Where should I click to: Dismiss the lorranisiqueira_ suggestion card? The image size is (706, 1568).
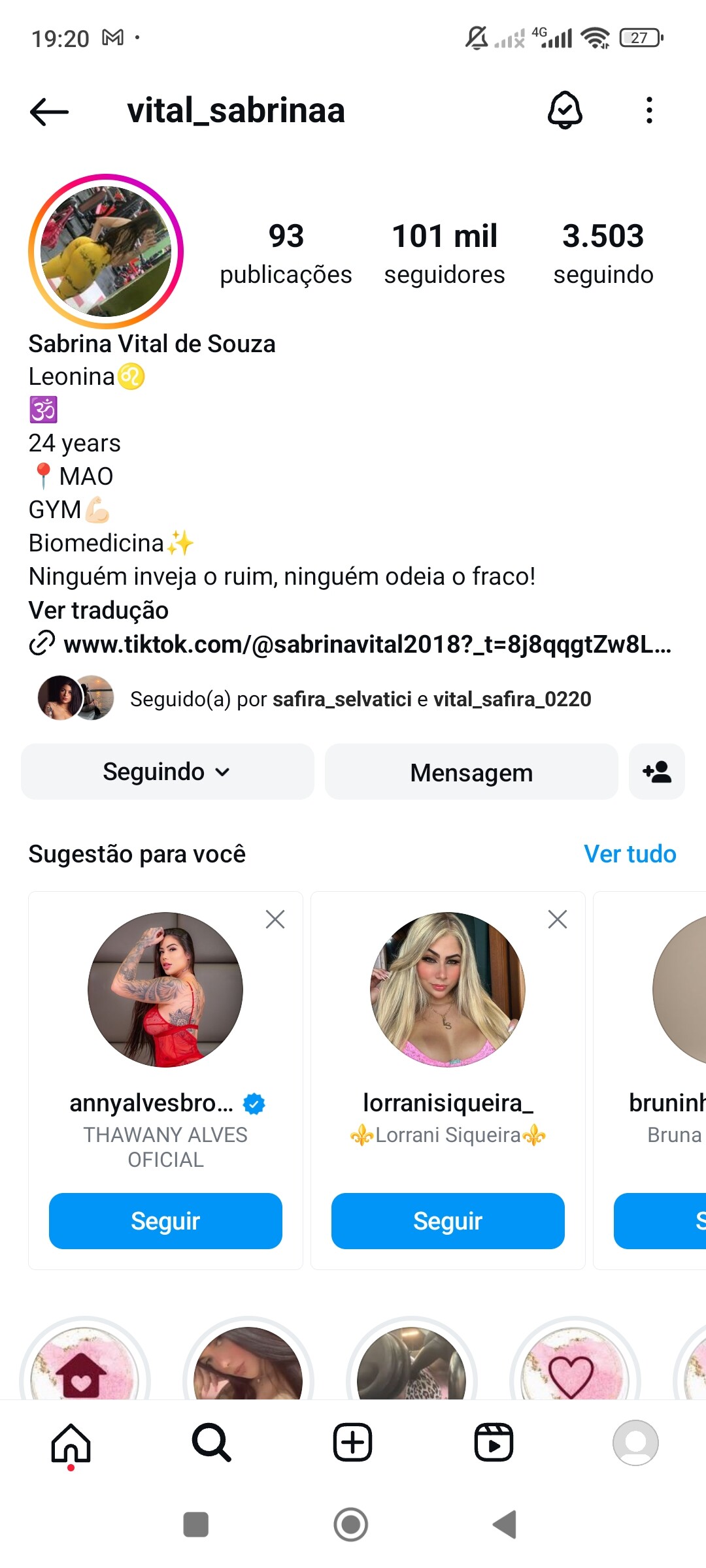[x=558, y=919]
